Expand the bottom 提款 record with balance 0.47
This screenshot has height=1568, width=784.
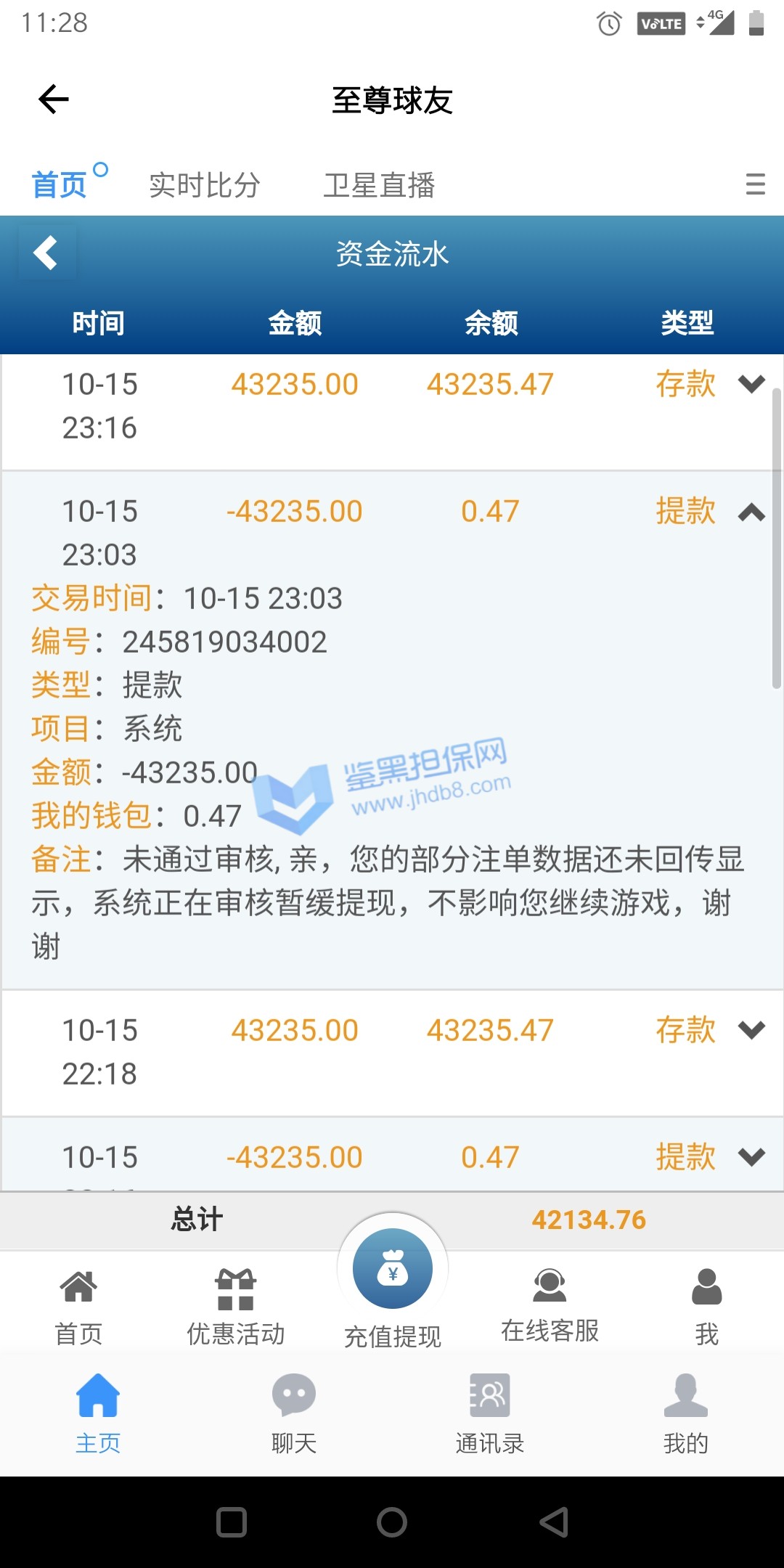(751, 1156)
